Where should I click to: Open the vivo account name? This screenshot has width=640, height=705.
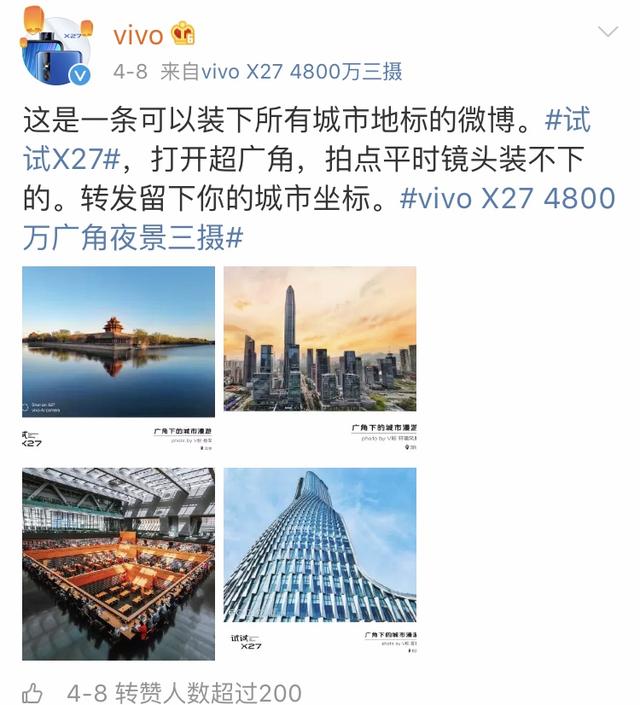[137, 35]
